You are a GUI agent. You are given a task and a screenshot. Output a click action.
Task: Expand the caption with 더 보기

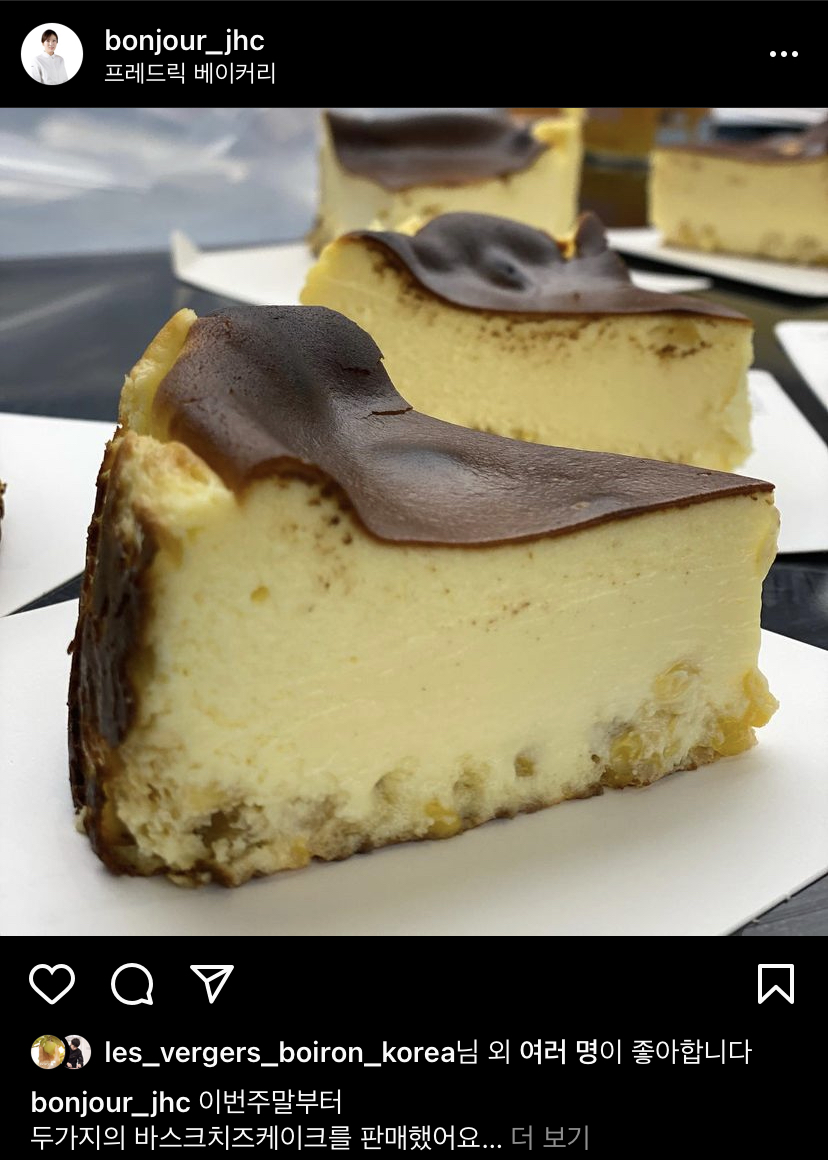550,1137
